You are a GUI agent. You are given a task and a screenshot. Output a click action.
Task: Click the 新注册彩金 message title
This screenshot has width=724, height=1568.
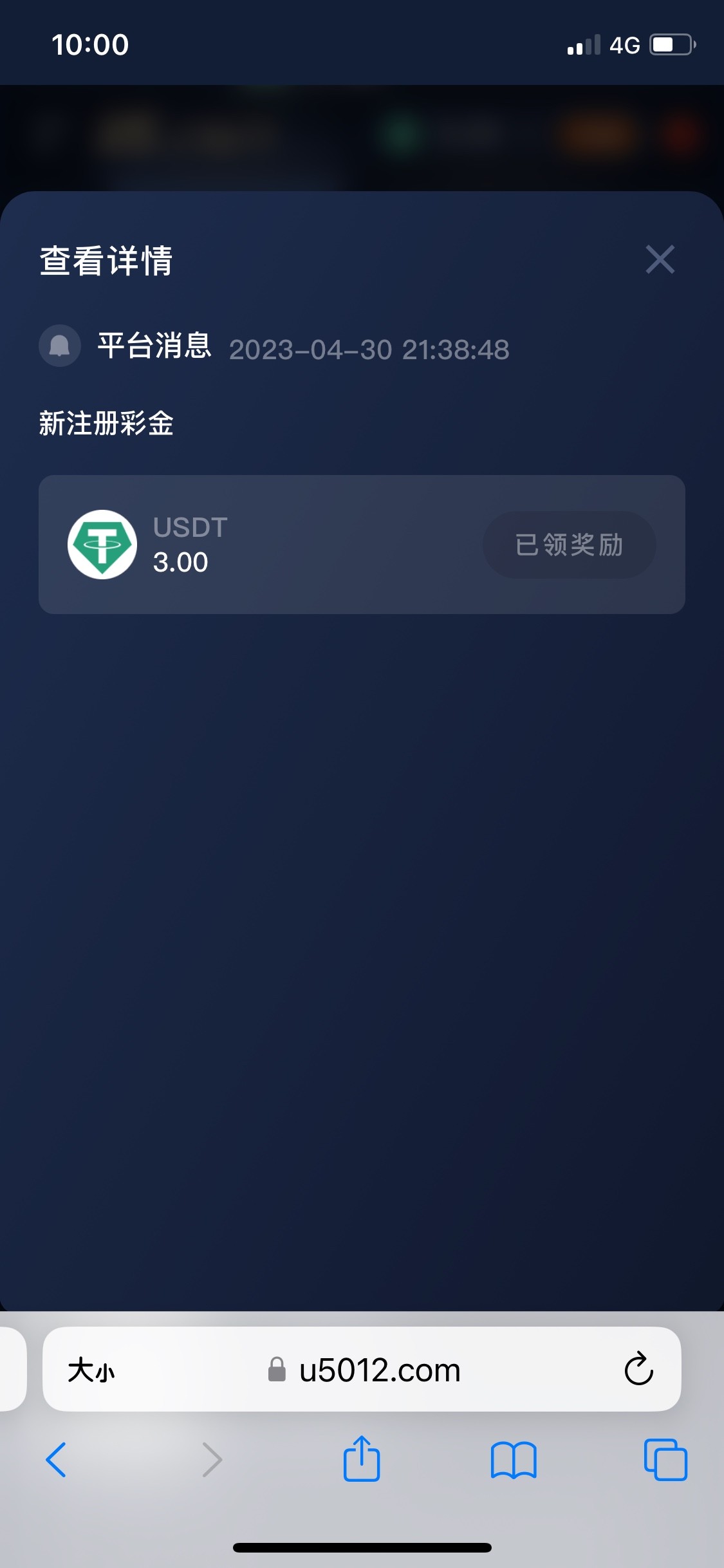[x=106, y=424]
